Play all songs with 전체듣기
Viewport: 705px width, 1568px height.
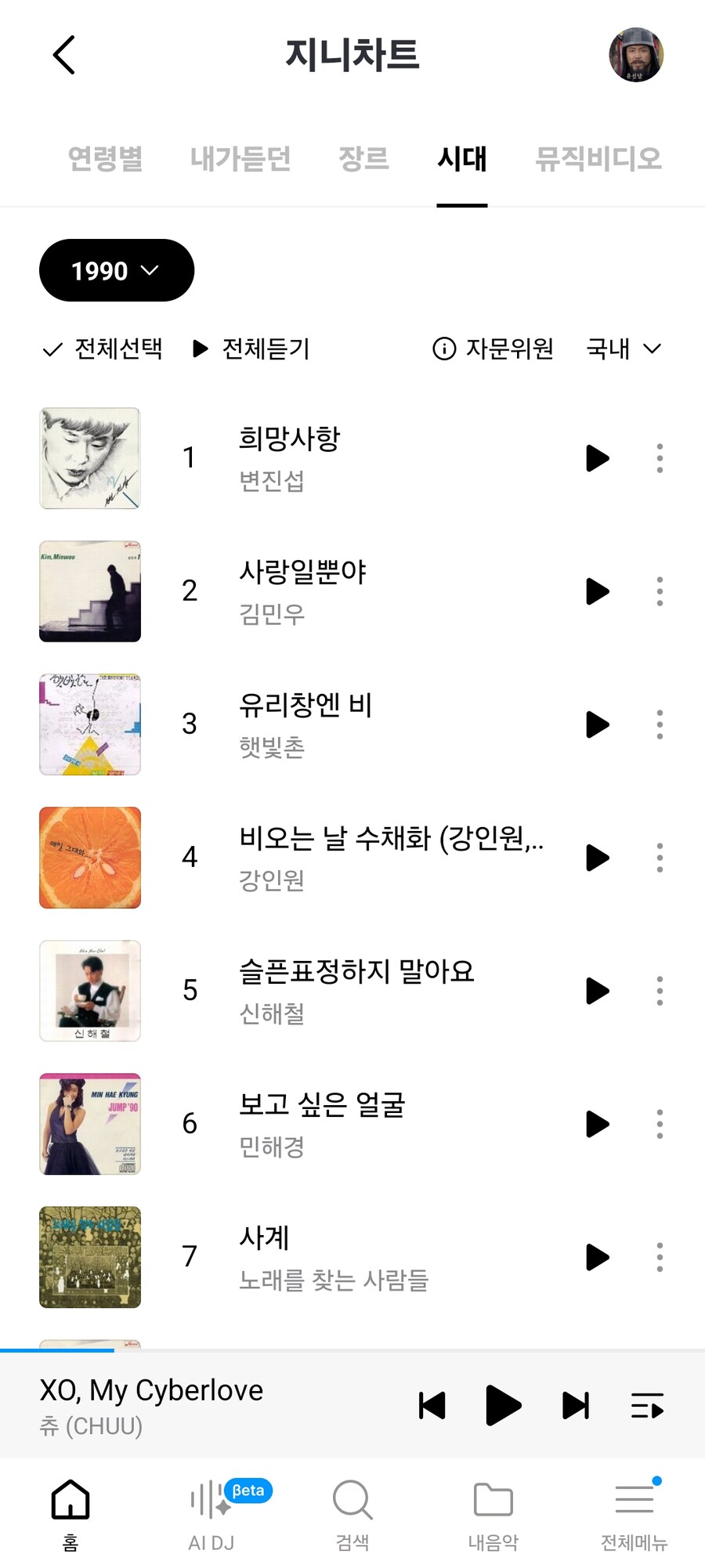pos(251,349)
